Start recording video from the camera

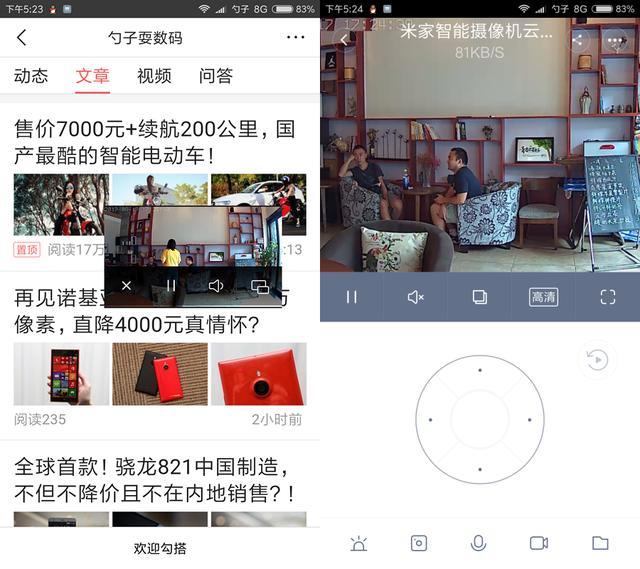538,543
